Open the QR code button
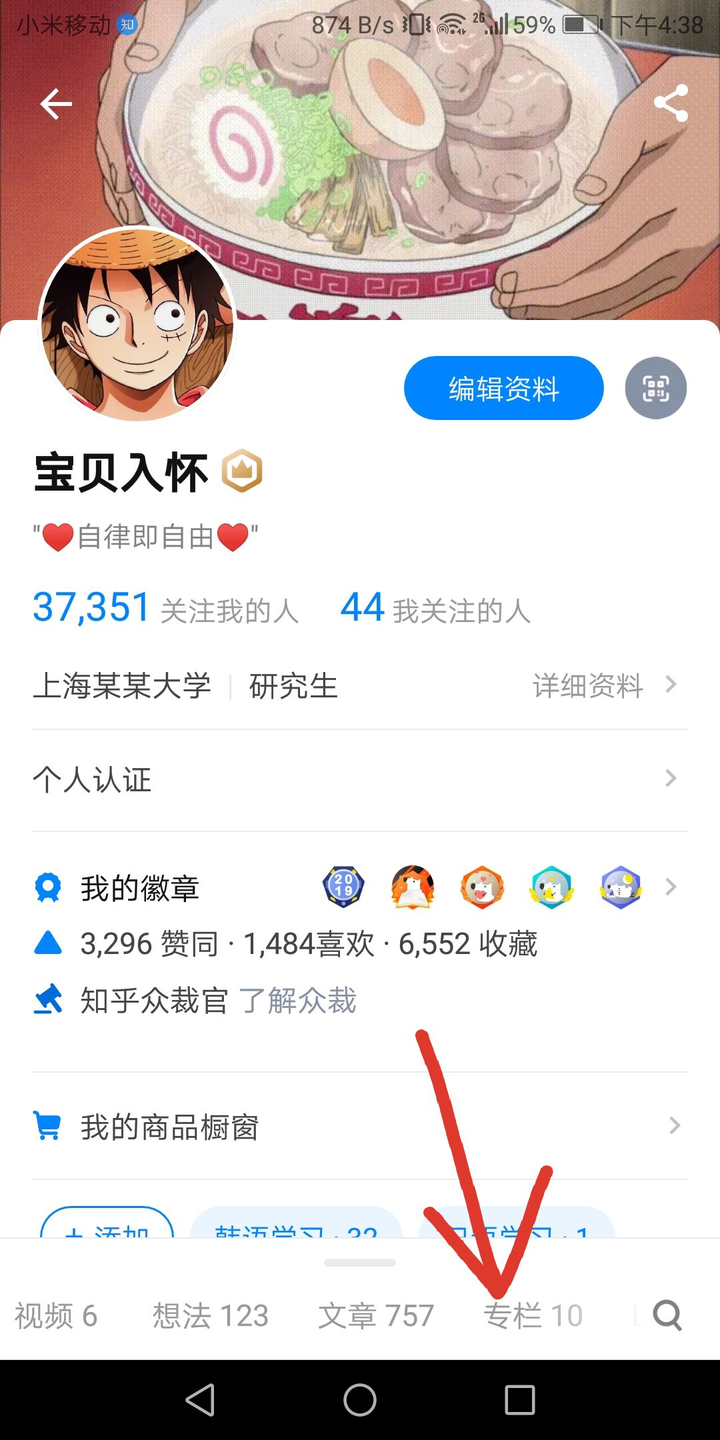 point(656,388)
